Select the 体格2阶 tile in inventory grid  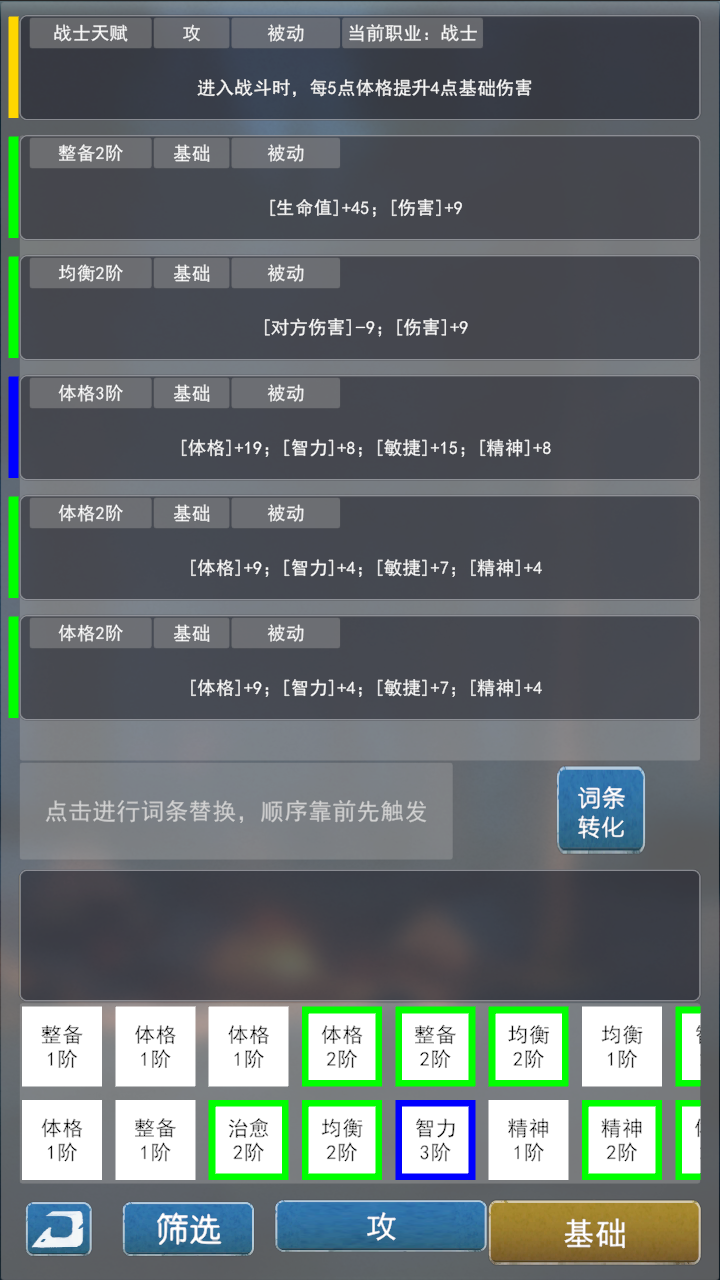pyautogui.click(x=342, y=1047)
